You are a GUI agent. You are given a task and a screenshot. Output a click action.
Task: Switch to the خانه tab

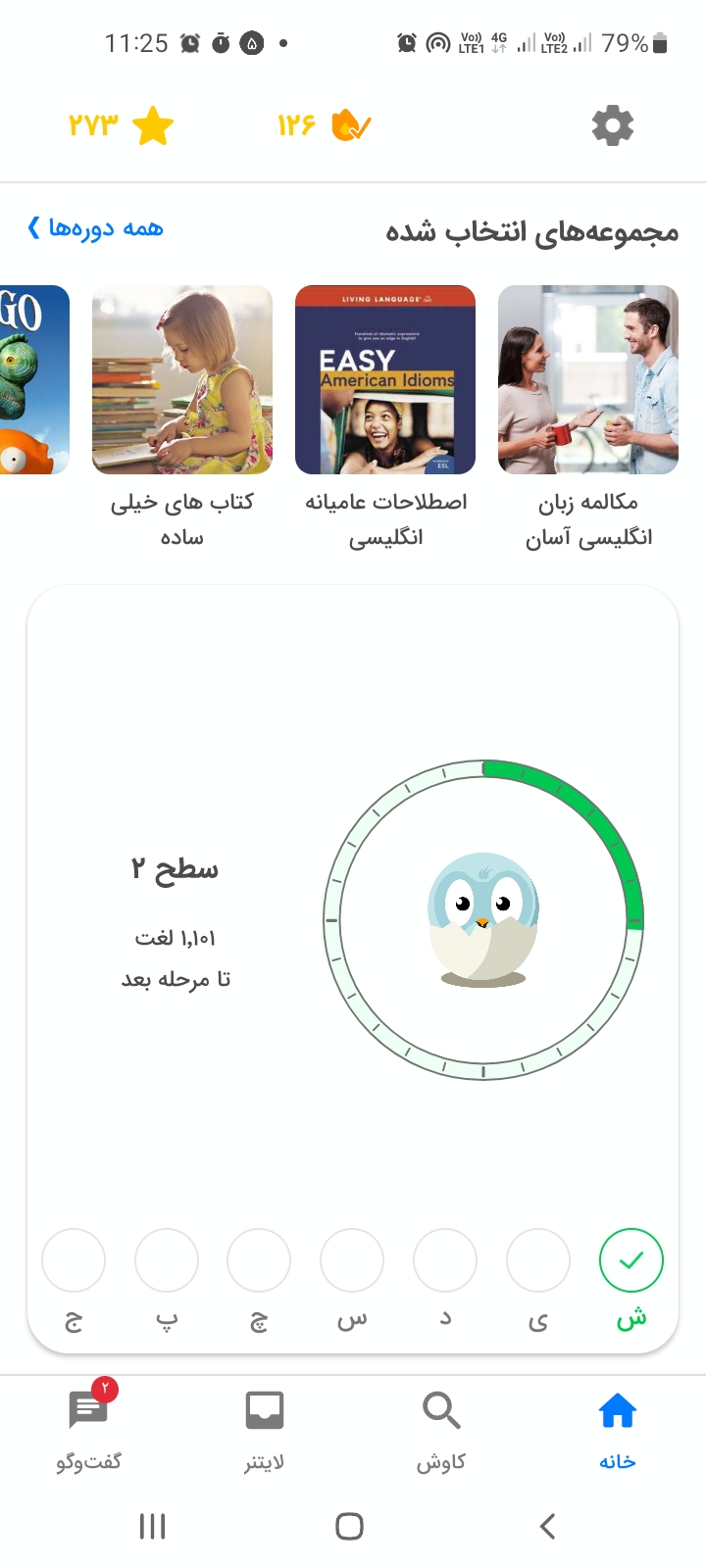coord(617,1429)
